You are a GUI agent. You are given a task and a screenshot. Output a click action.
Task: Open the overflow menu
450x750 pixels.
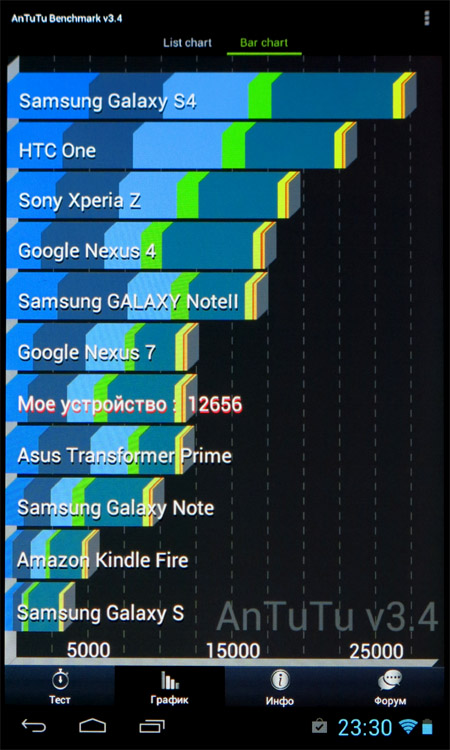[x=427, y=18]
